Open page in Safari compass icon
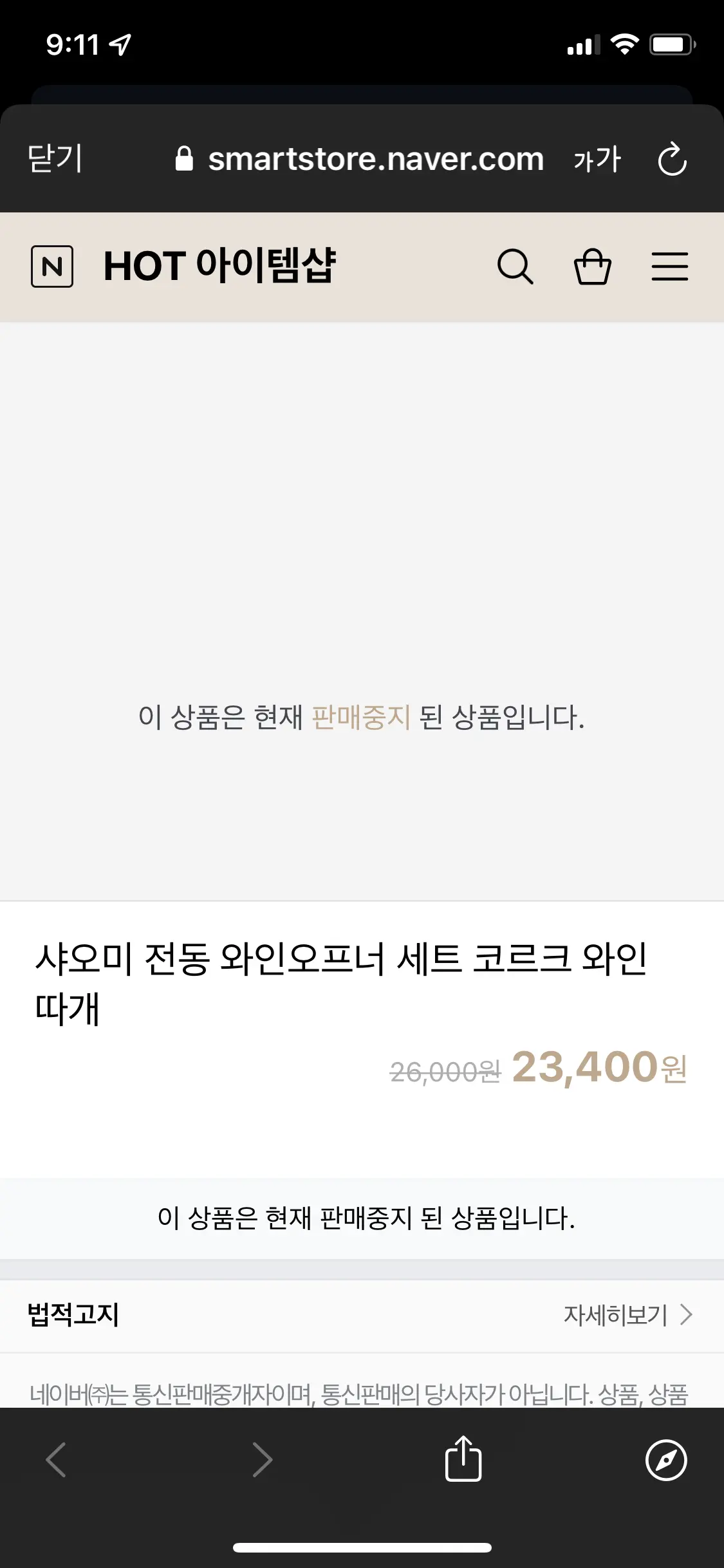This screenshot has width=724, height=1568. point(666,1459)
